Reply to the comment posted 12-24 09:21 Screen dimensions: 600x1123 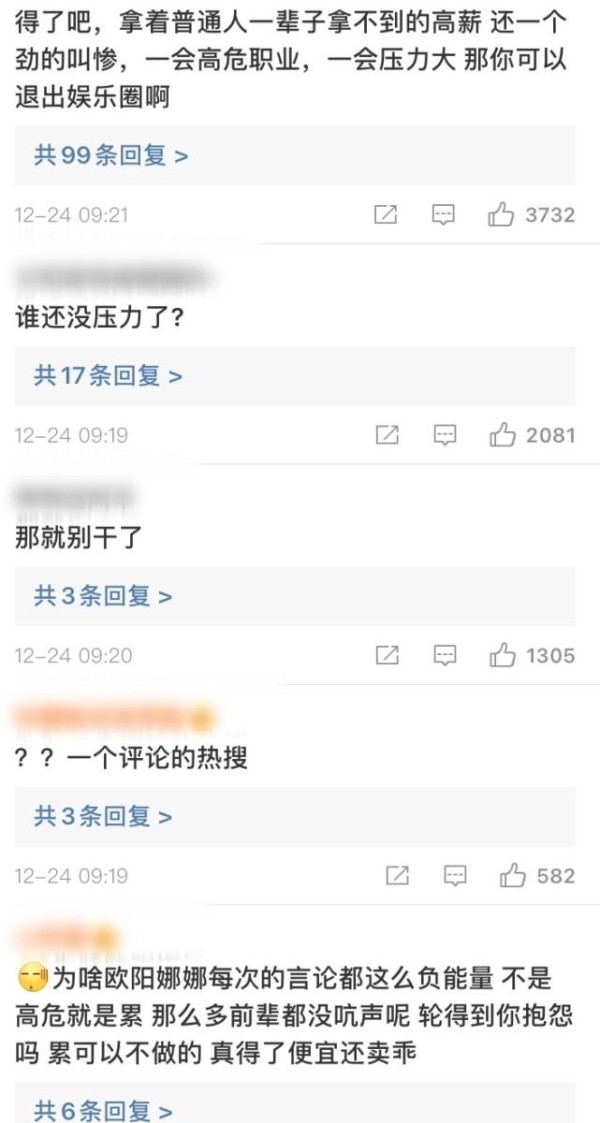pyautogui.click(x=443, y=214)
